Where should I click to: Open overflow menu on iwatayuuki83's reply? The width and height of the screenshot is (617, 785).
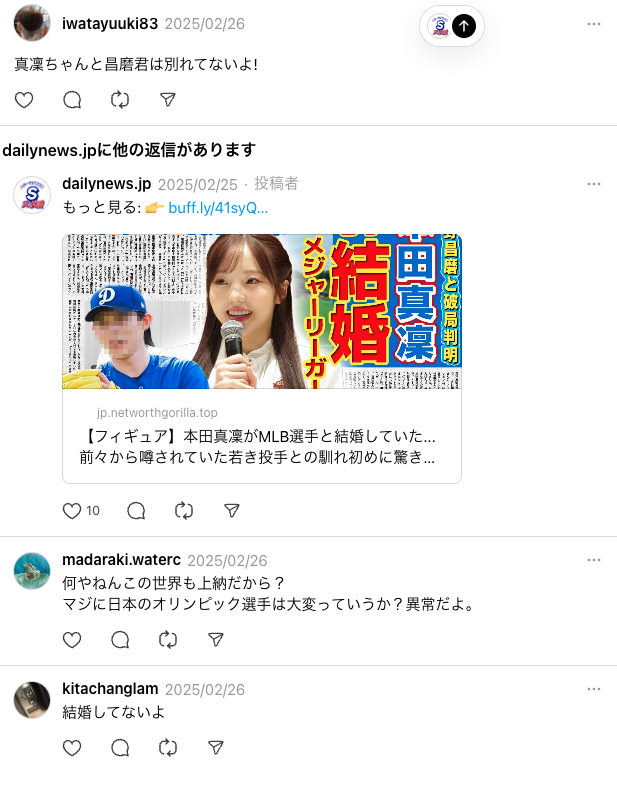[x=594, y=23]
